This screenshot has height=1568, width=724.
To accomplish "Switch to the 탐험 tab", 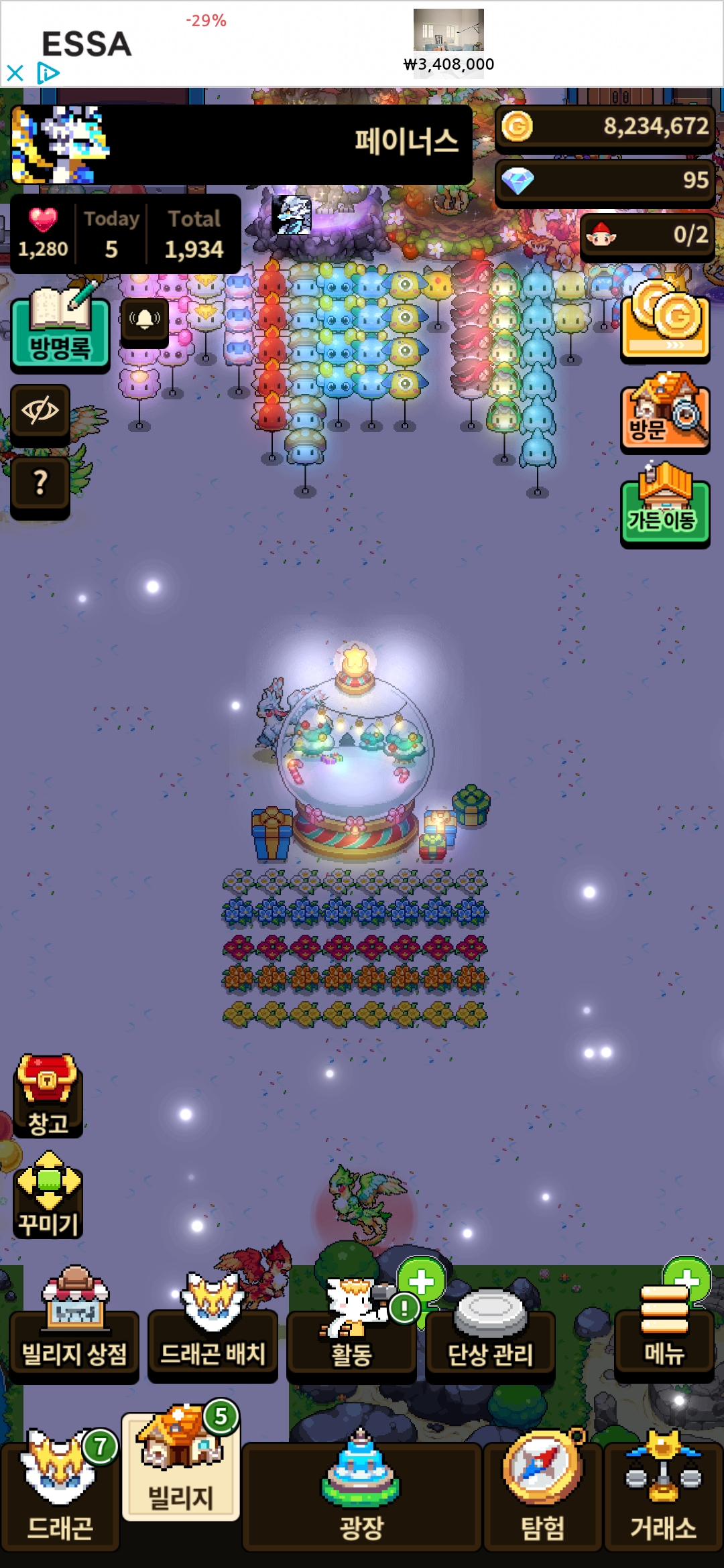I will pos(542,1494).
